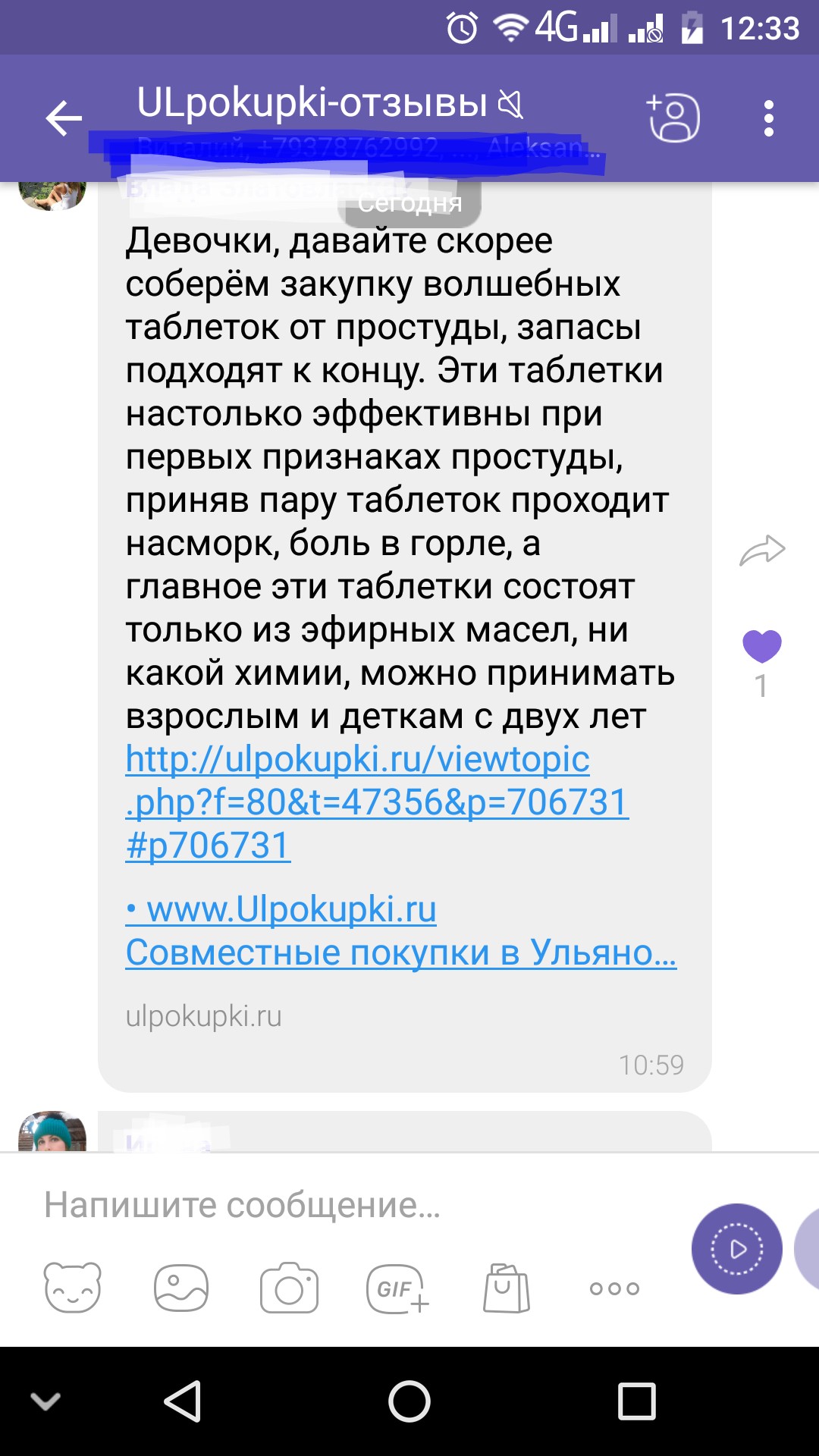The width and height of the screenshot is (819, 1456).
Task: Add participant to the group
Action: 673,118
